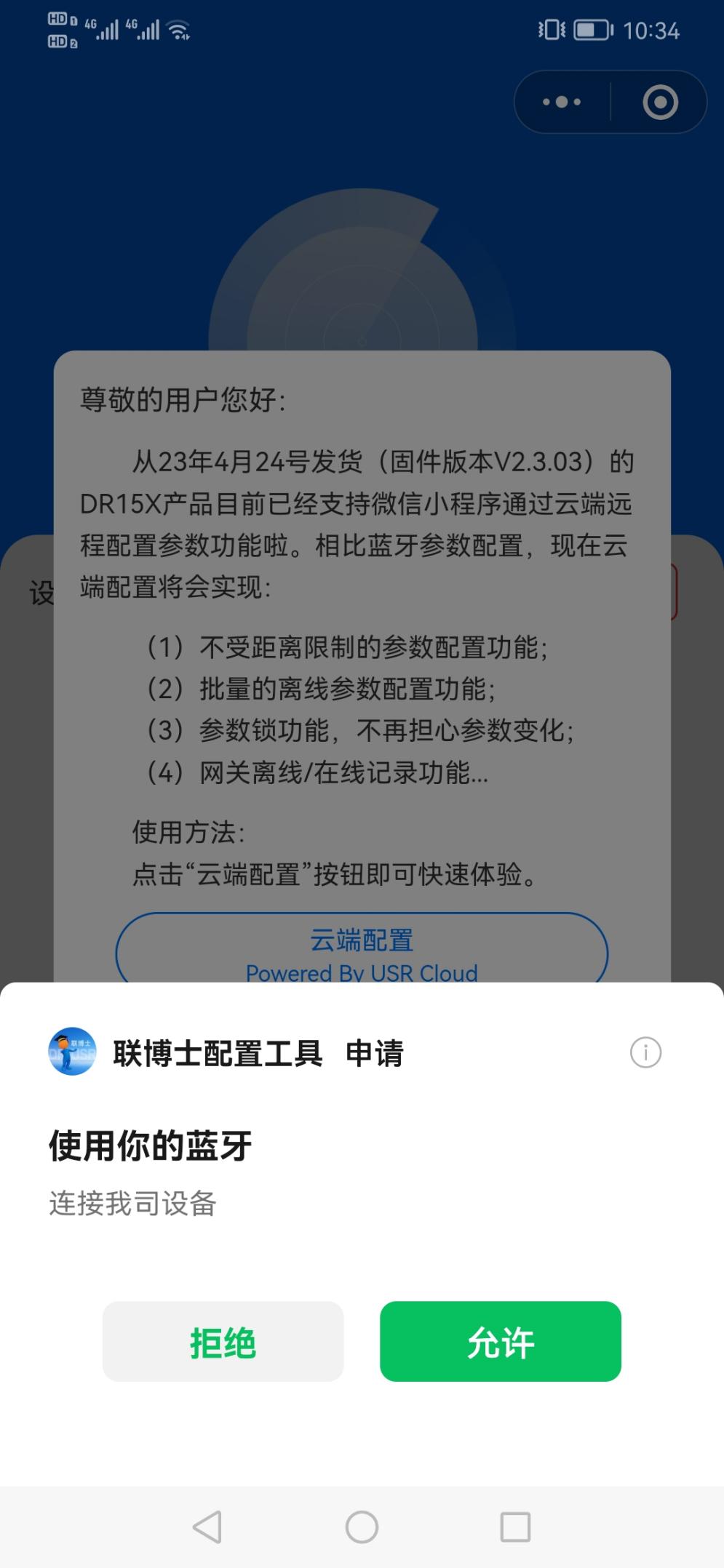Return to the home screen
Screen dimensions: 724x1568
pos(362,1527)
